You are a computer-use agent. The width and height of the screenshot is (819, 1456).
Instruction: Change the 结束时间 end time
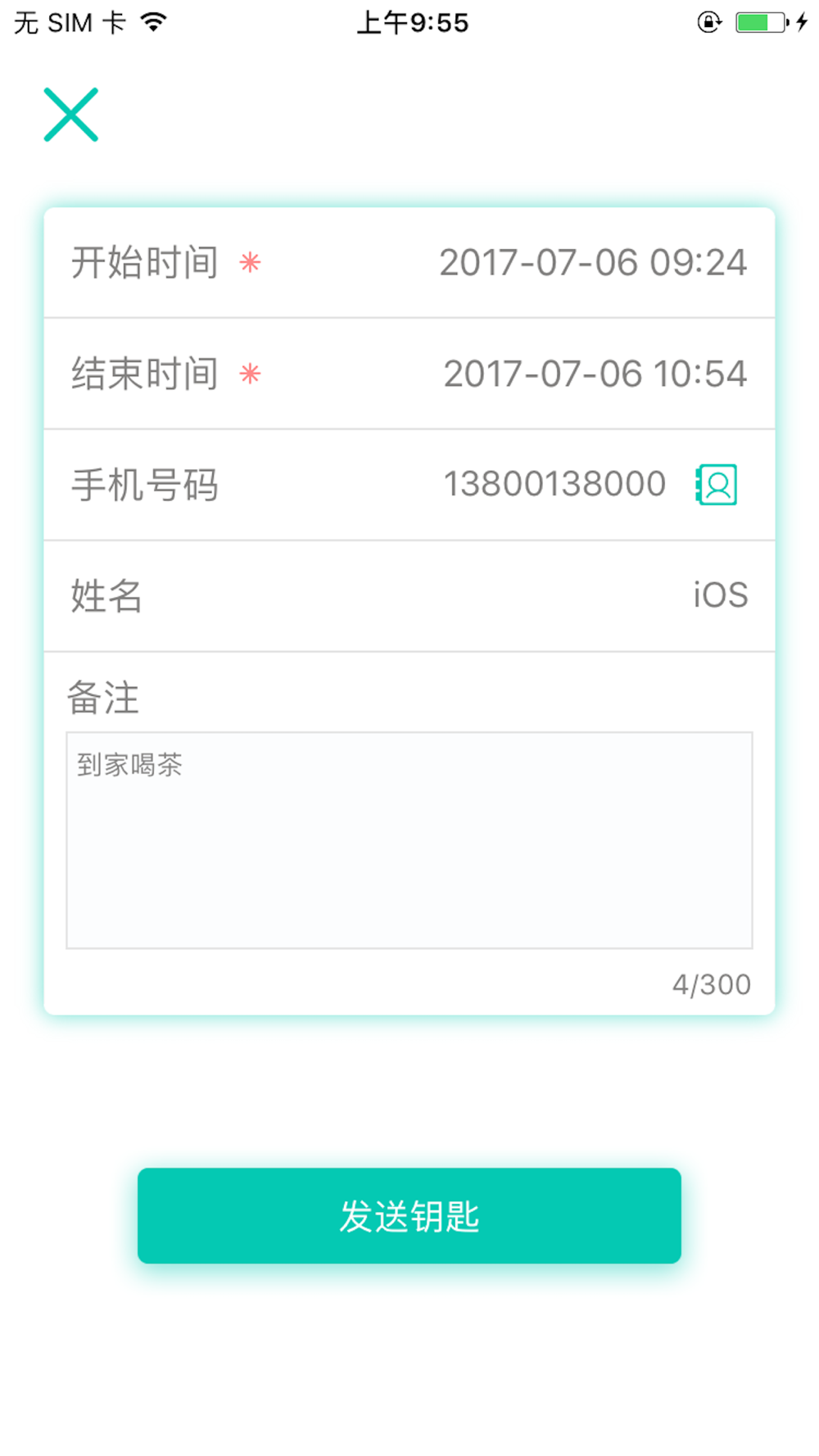(x=409, y=373)
